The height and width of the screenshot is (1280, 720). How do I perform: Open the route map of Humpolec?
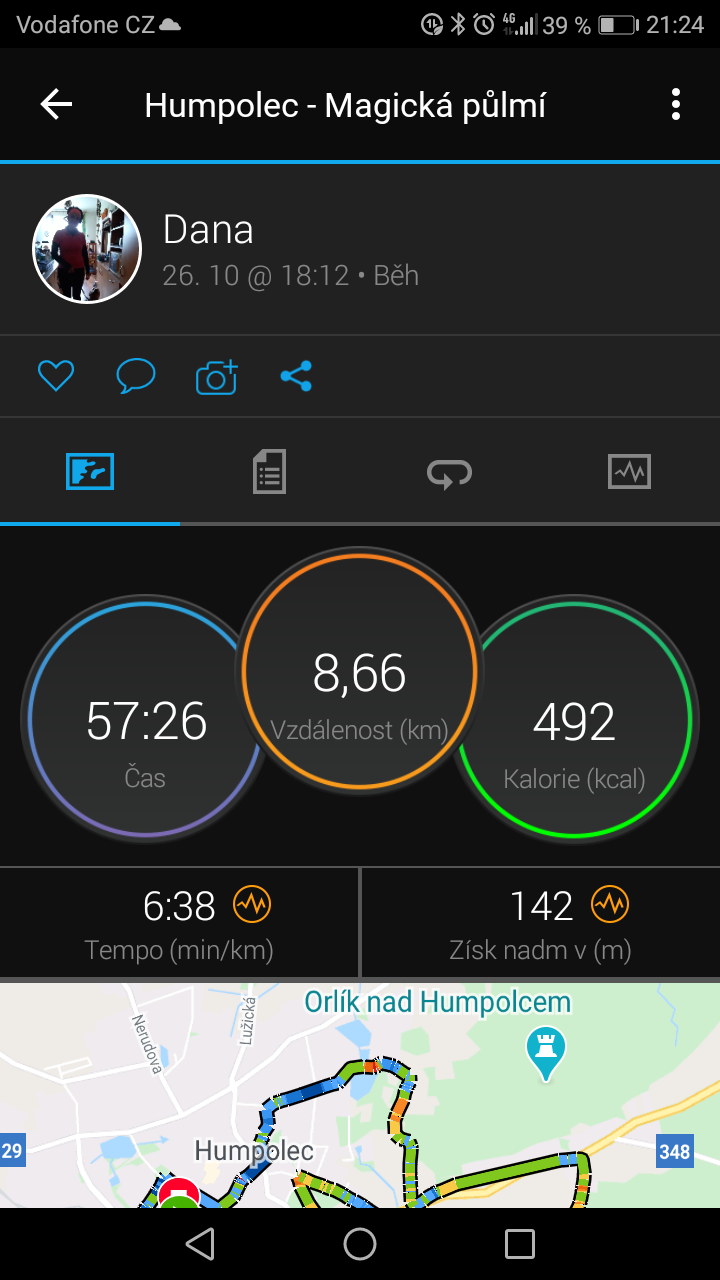pyautogui.click(x=360, y=1095)
